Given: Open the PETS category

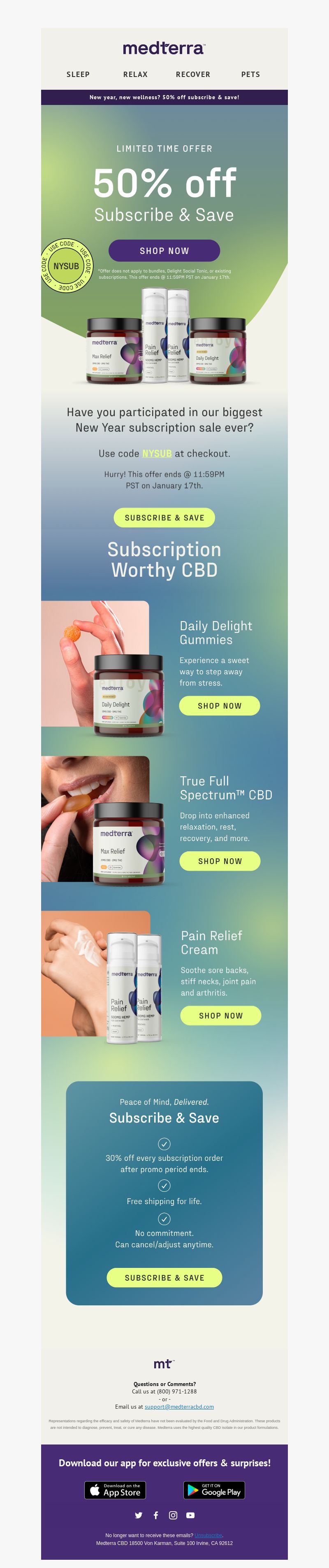Looking at the screenshot, I should click(x=250, y=74).
